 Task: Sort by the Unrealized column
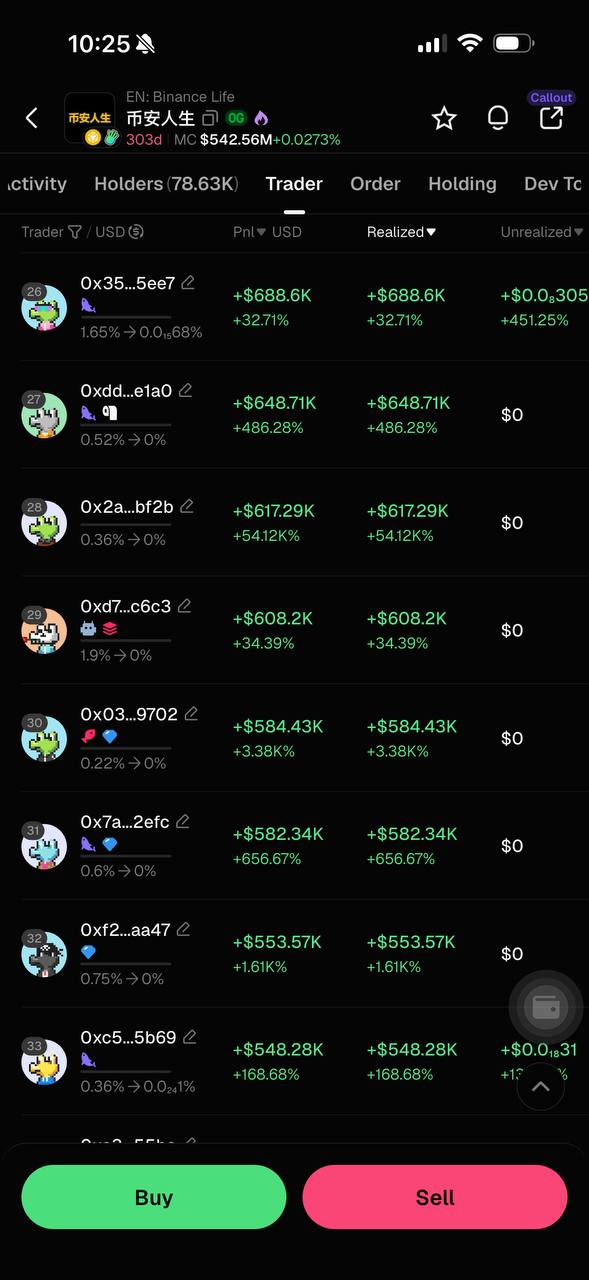542,232
